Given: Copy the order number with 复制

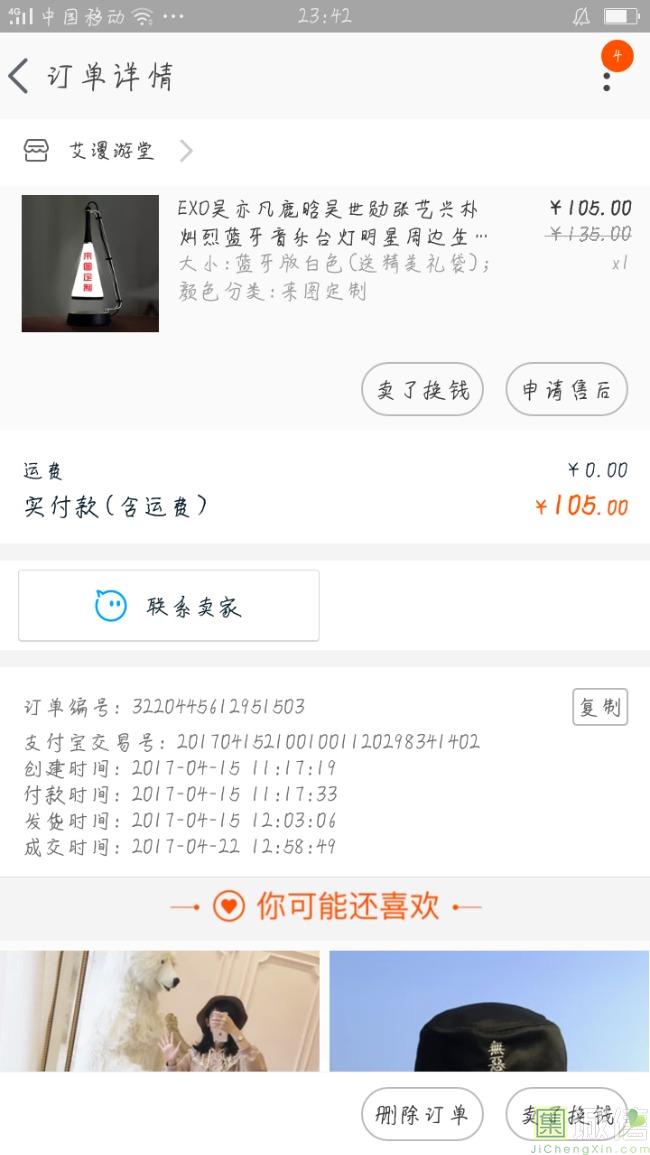Looking at the screenshot, I should tap(599, 707).
